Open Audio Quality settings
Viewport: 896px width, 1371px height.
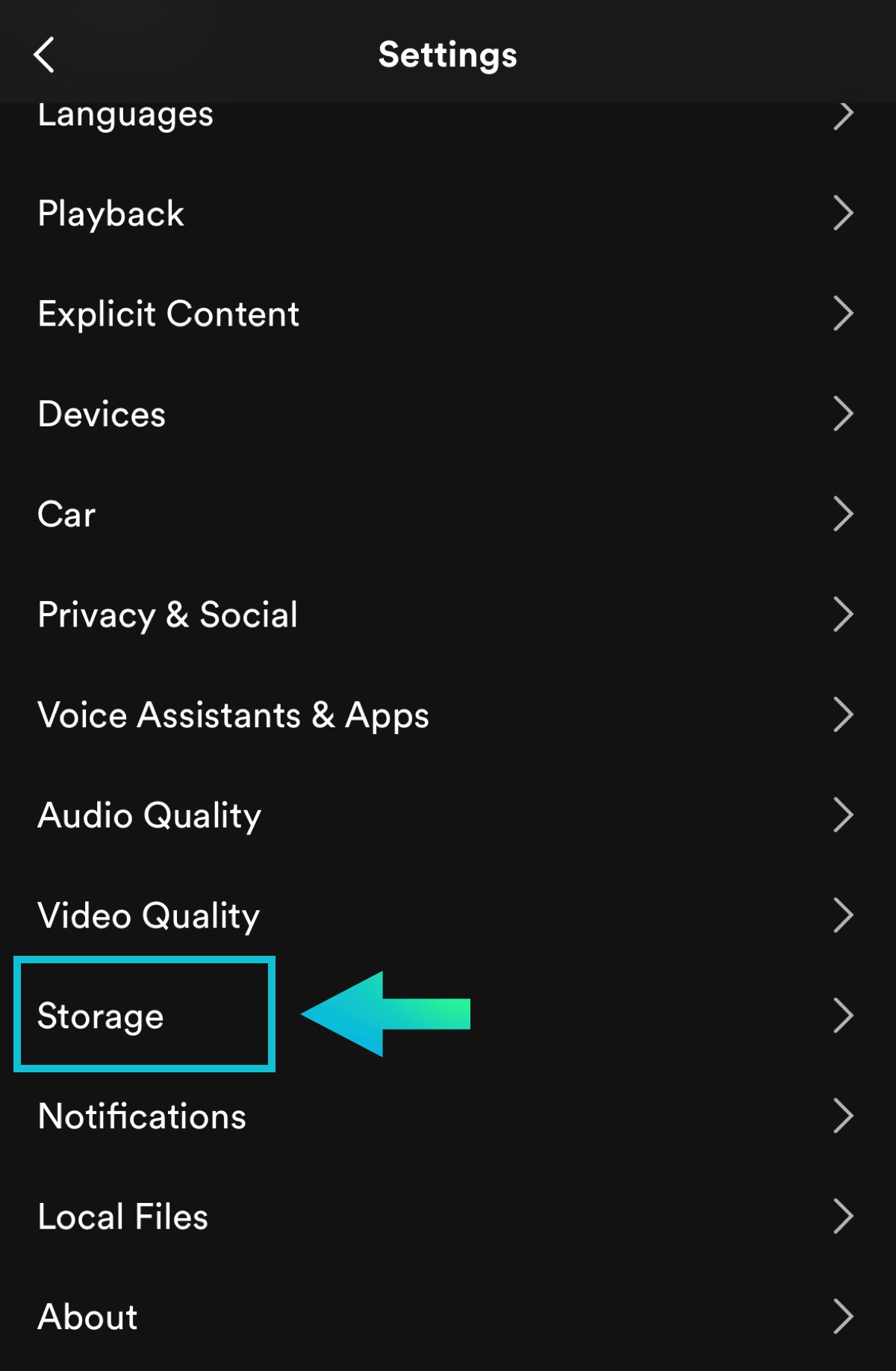[149, 815]
